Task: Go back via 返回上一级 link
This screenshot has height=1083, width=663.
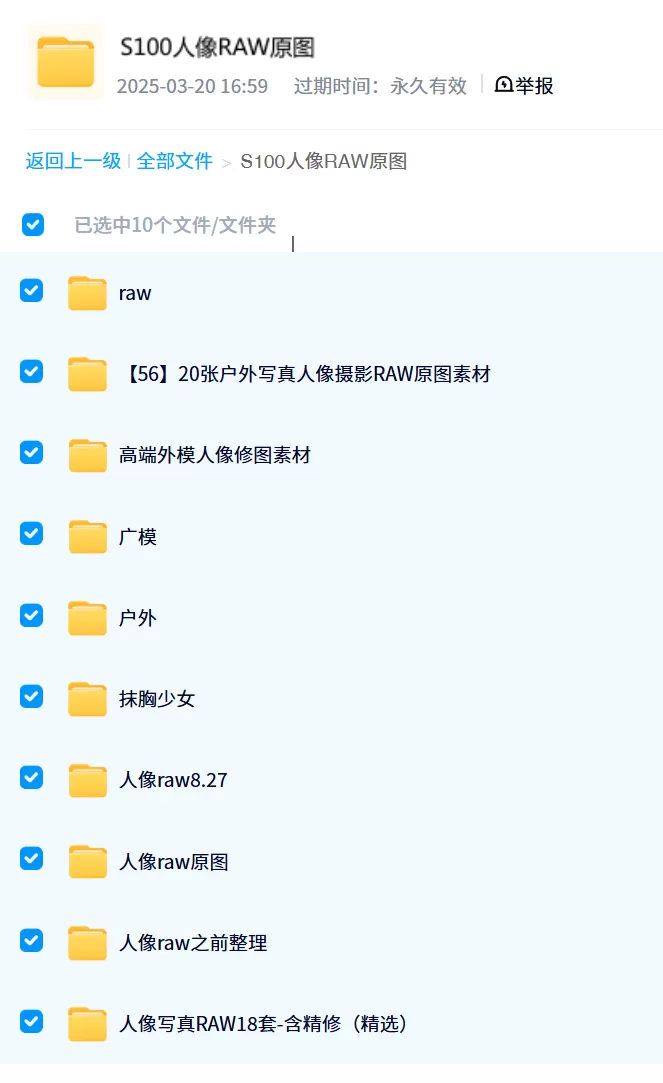Action: tap(73, 161)
